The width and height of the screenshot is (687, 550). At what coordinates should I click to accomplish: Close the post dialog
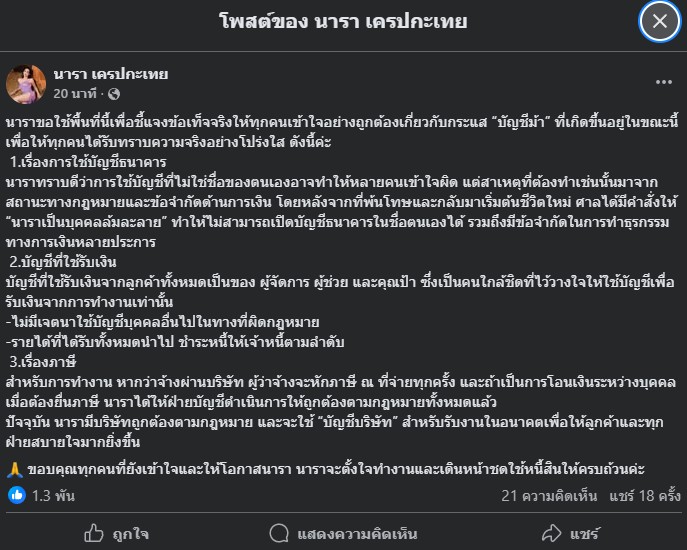click(x=660, y=21)
